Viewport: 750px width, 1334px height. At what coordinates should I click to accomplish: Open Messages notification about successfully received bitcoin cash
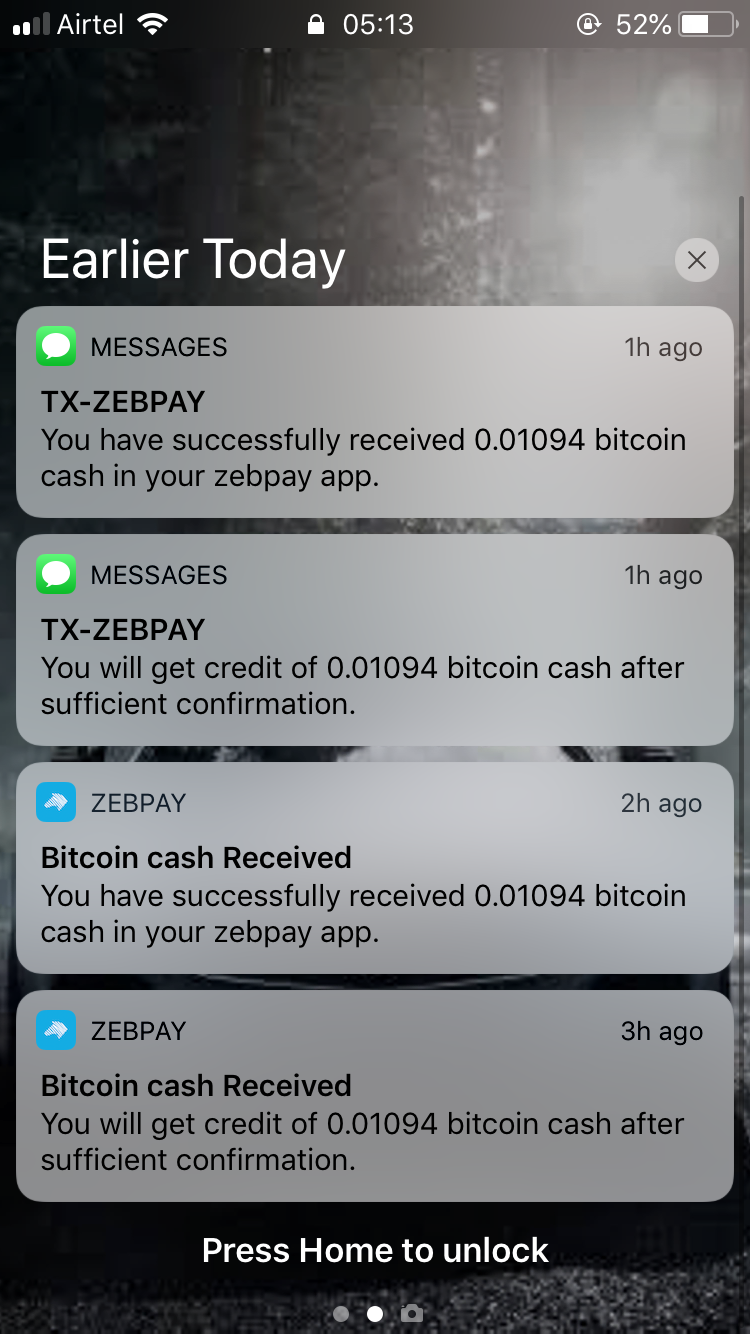(375, 412)
